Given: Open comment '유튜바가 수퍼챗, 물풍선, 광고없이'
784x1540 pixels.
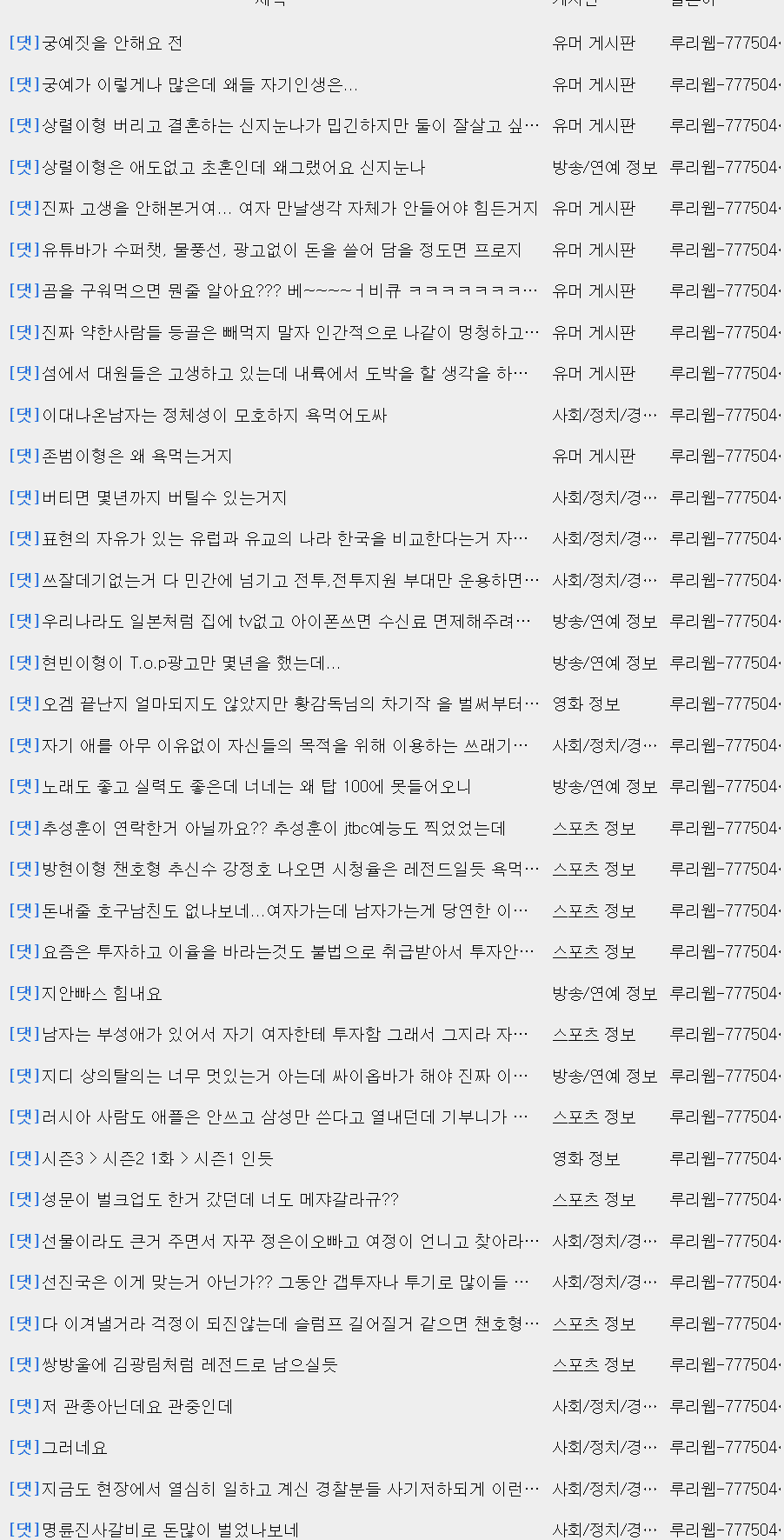Looking at the screenshot, I should pos(282,250).
